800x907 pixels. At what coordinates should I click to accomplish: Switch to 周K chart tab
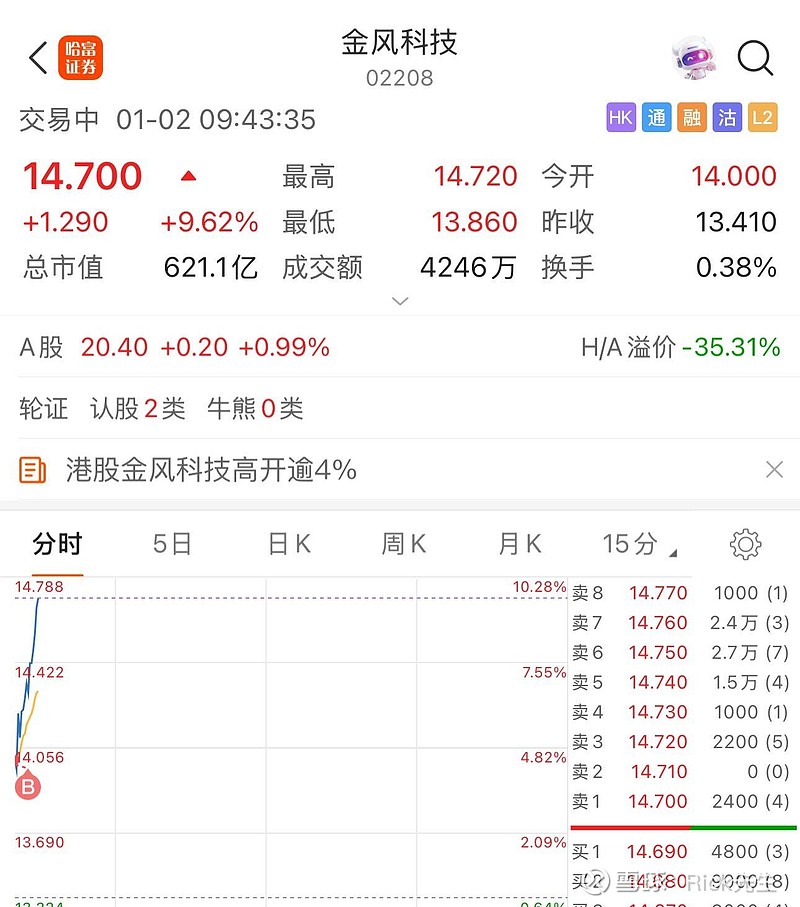404,544
